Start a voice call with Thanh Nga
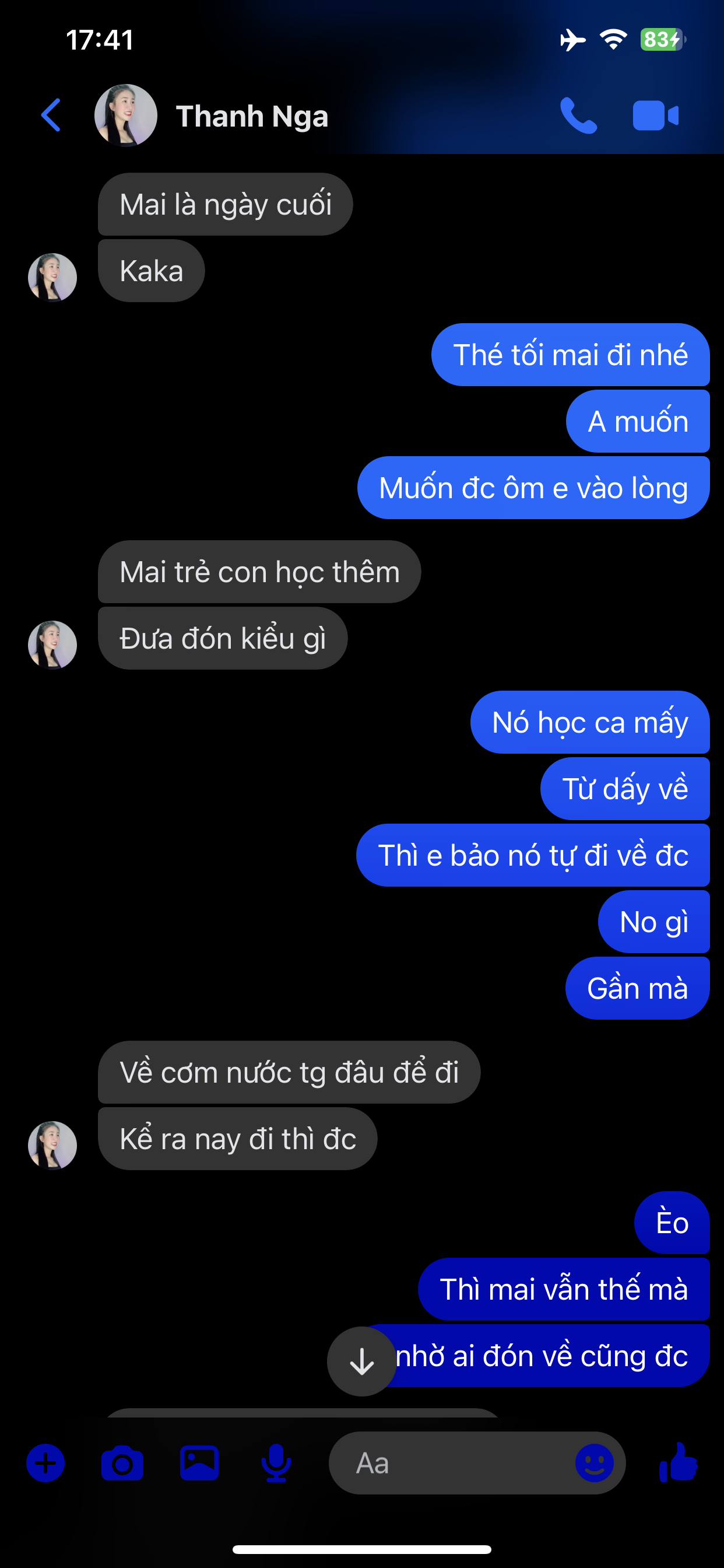 (x=578, y=115)
